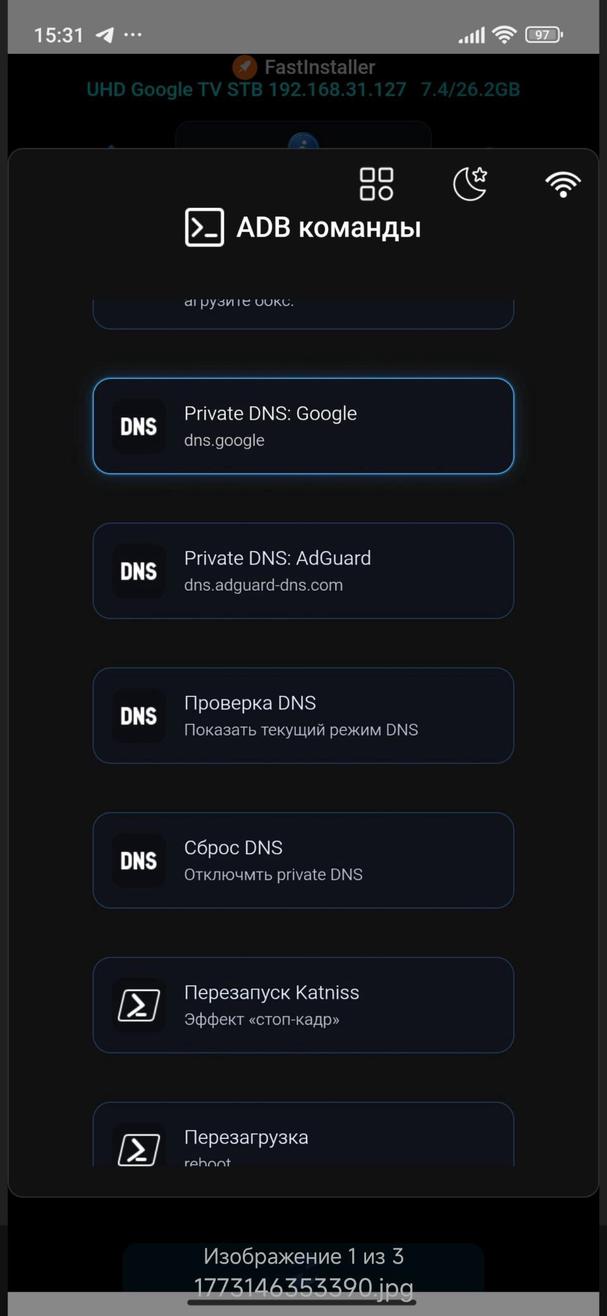607x1316 pixels.
Task: Run Перезапуск Katniss command
Action: [x=303, y=1005]
